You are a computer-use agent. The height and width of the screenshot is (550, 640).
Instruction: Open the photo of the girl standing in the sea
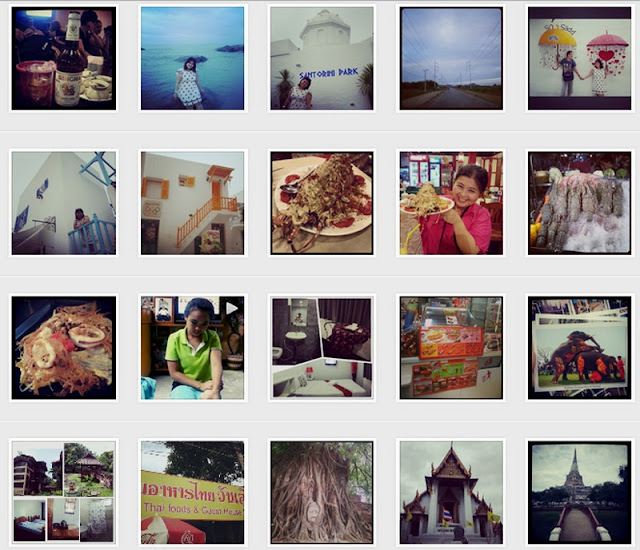pyautogui.click(x=192, y=58)
